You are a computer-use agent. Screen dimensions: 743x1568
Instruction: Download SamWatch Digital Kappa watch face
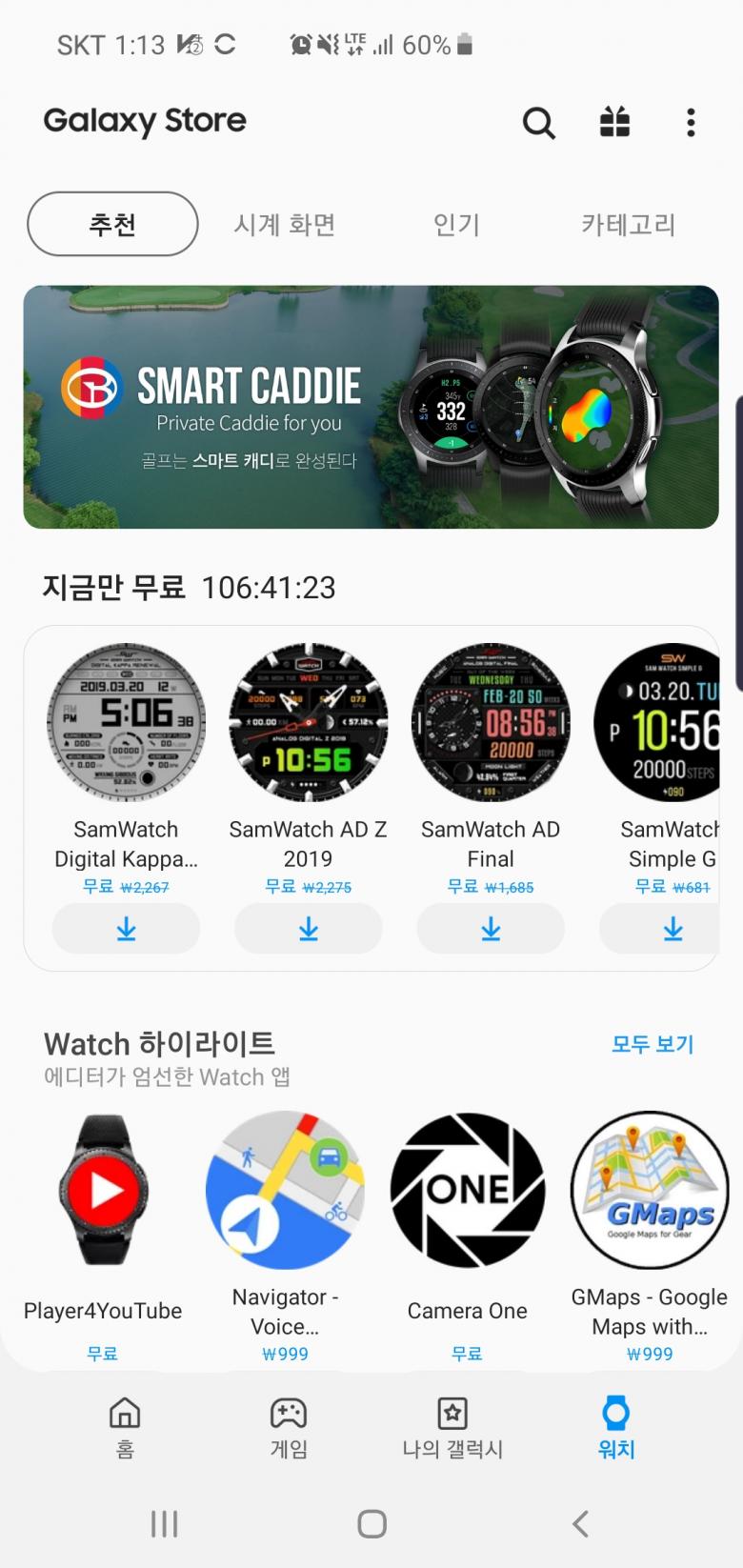[x=126, y=929]
